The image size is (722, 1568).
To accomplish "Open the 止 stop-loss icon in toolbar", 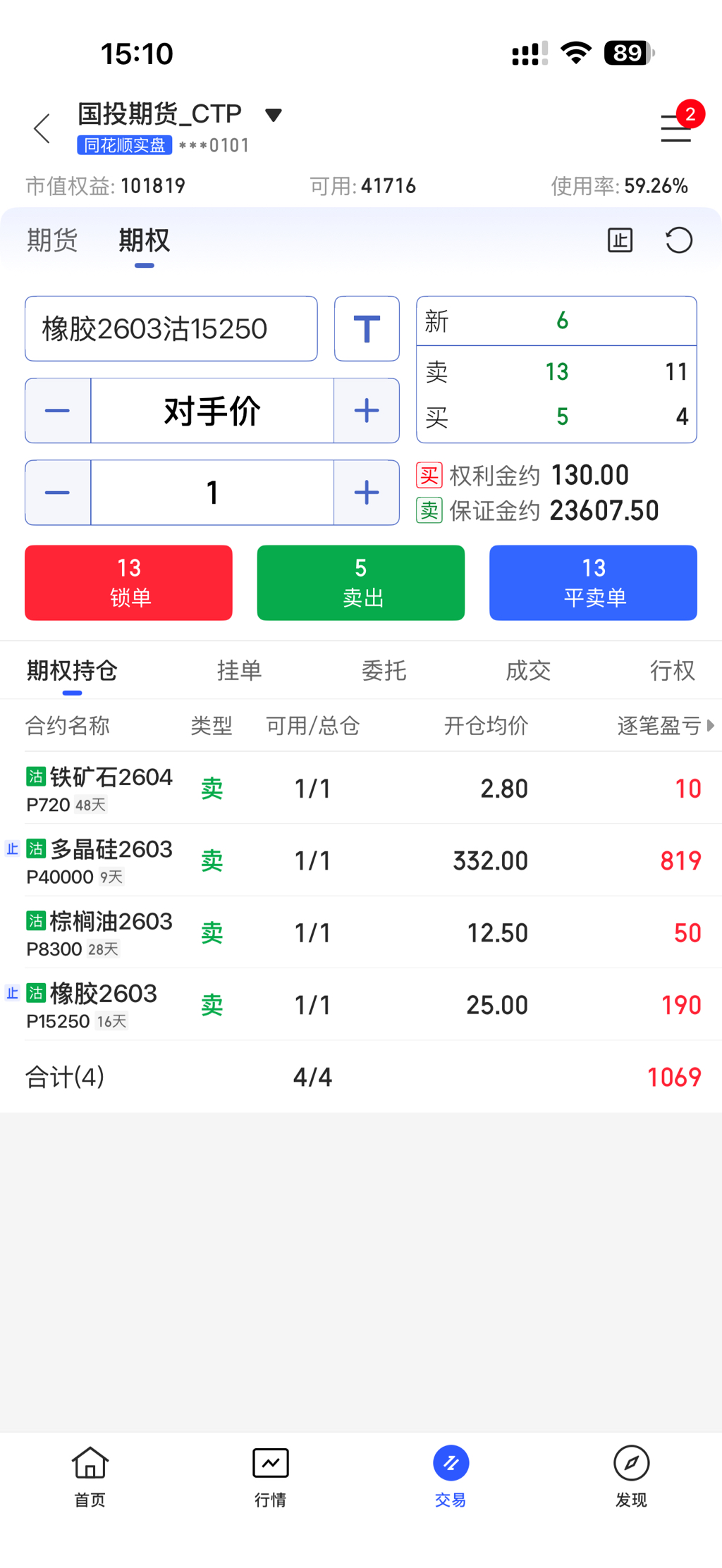I will click(620, 240).
